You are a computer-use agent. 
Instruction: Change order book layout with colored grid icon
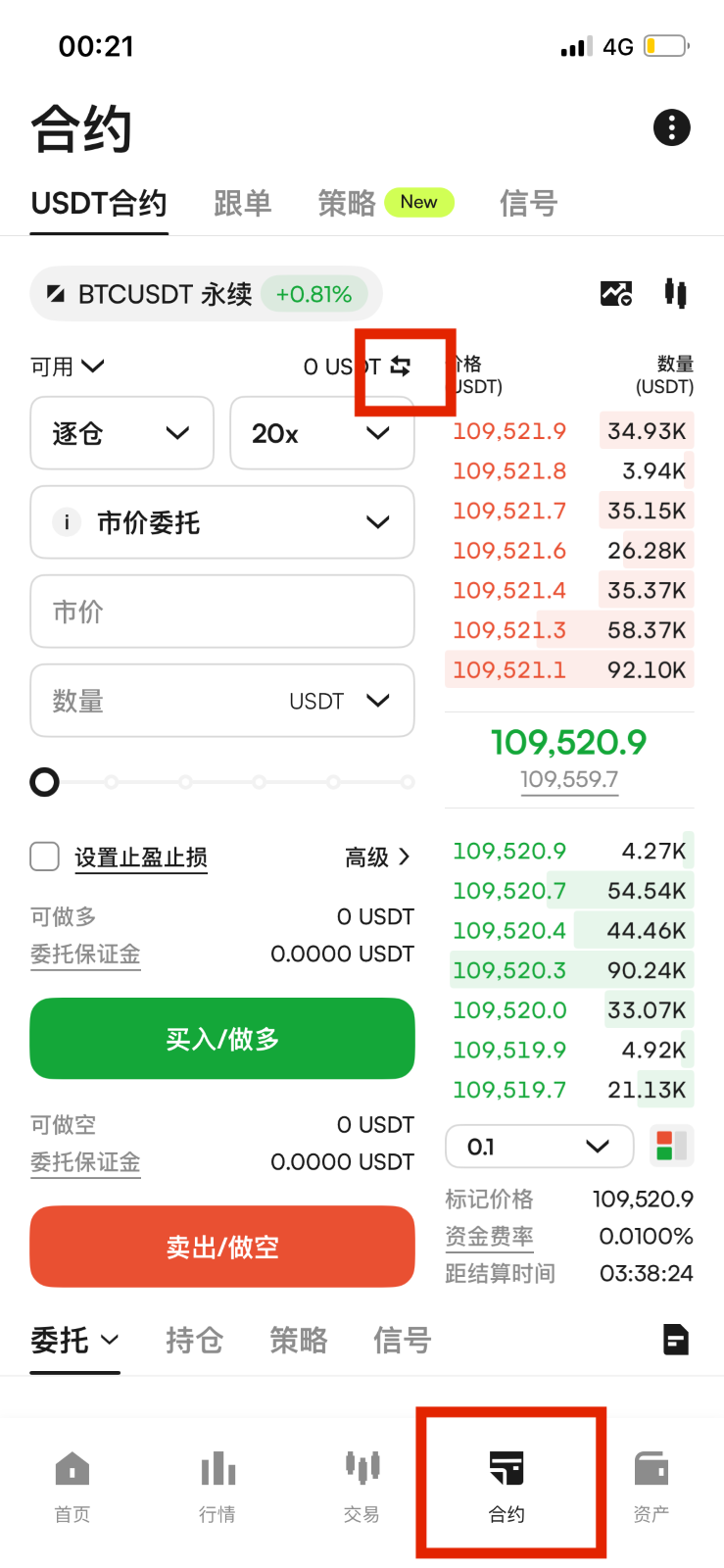670,1146
